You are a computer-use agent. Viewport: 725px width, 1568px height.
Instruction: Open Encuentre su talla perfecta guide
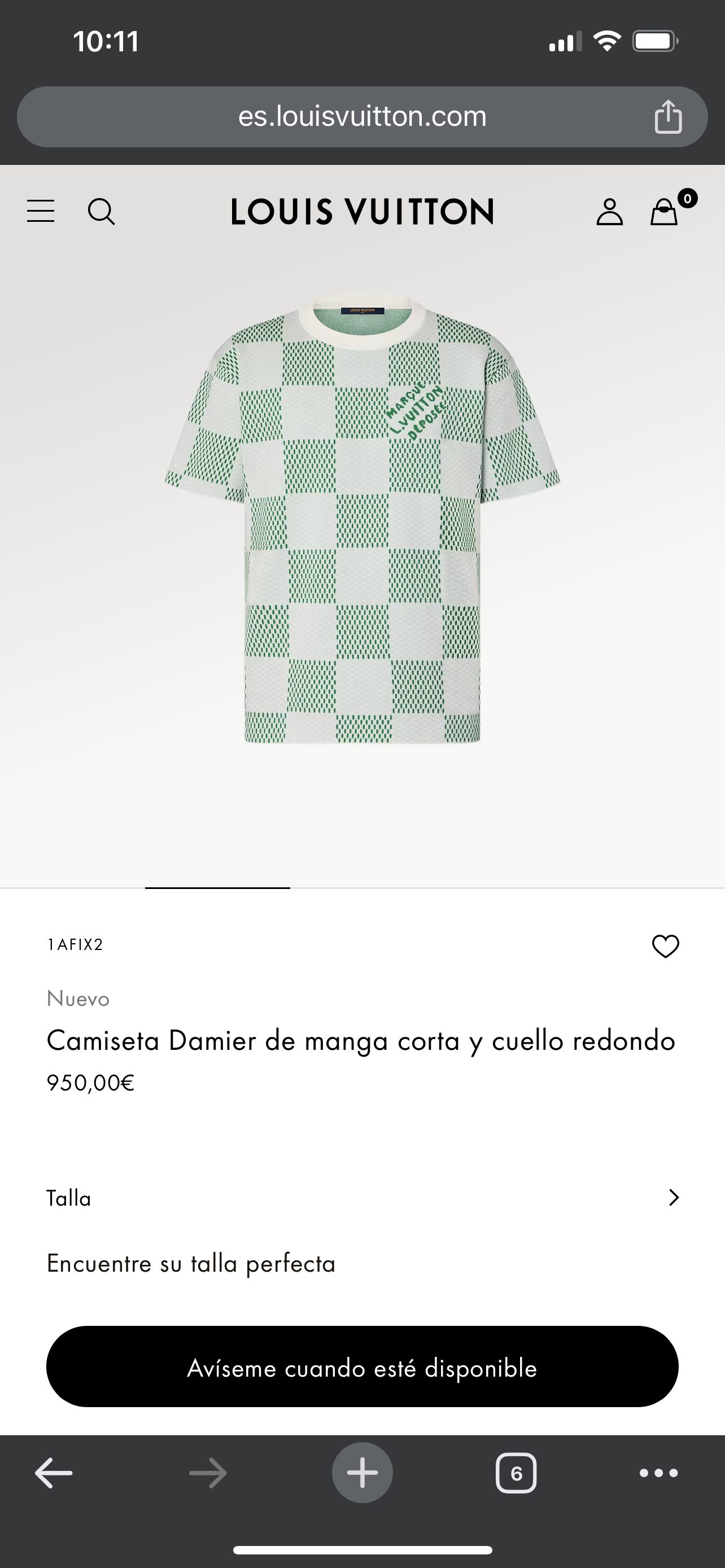pos(191,1264)
